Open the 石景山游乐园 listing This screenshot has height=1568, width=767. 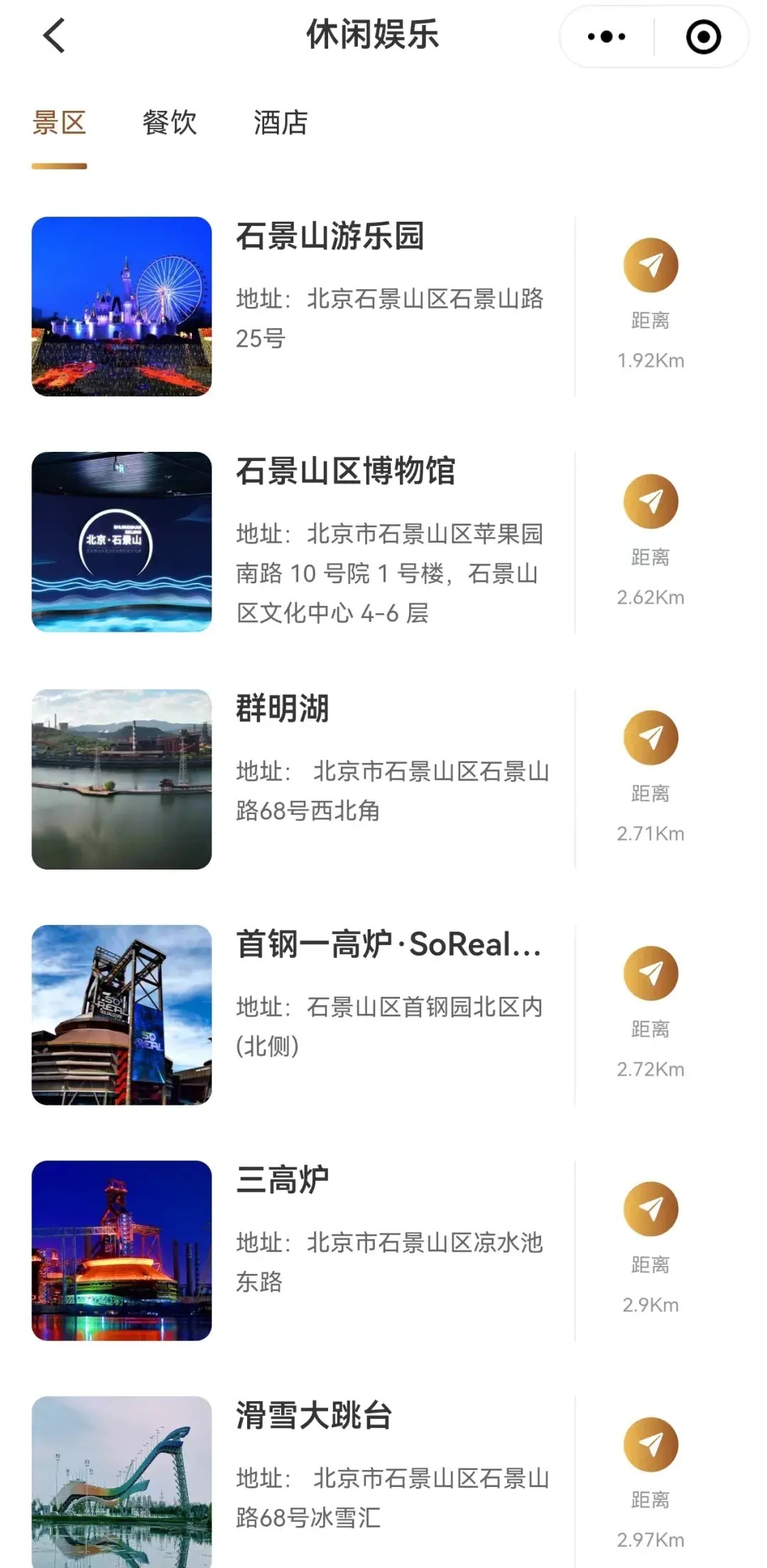pos(330,237)
